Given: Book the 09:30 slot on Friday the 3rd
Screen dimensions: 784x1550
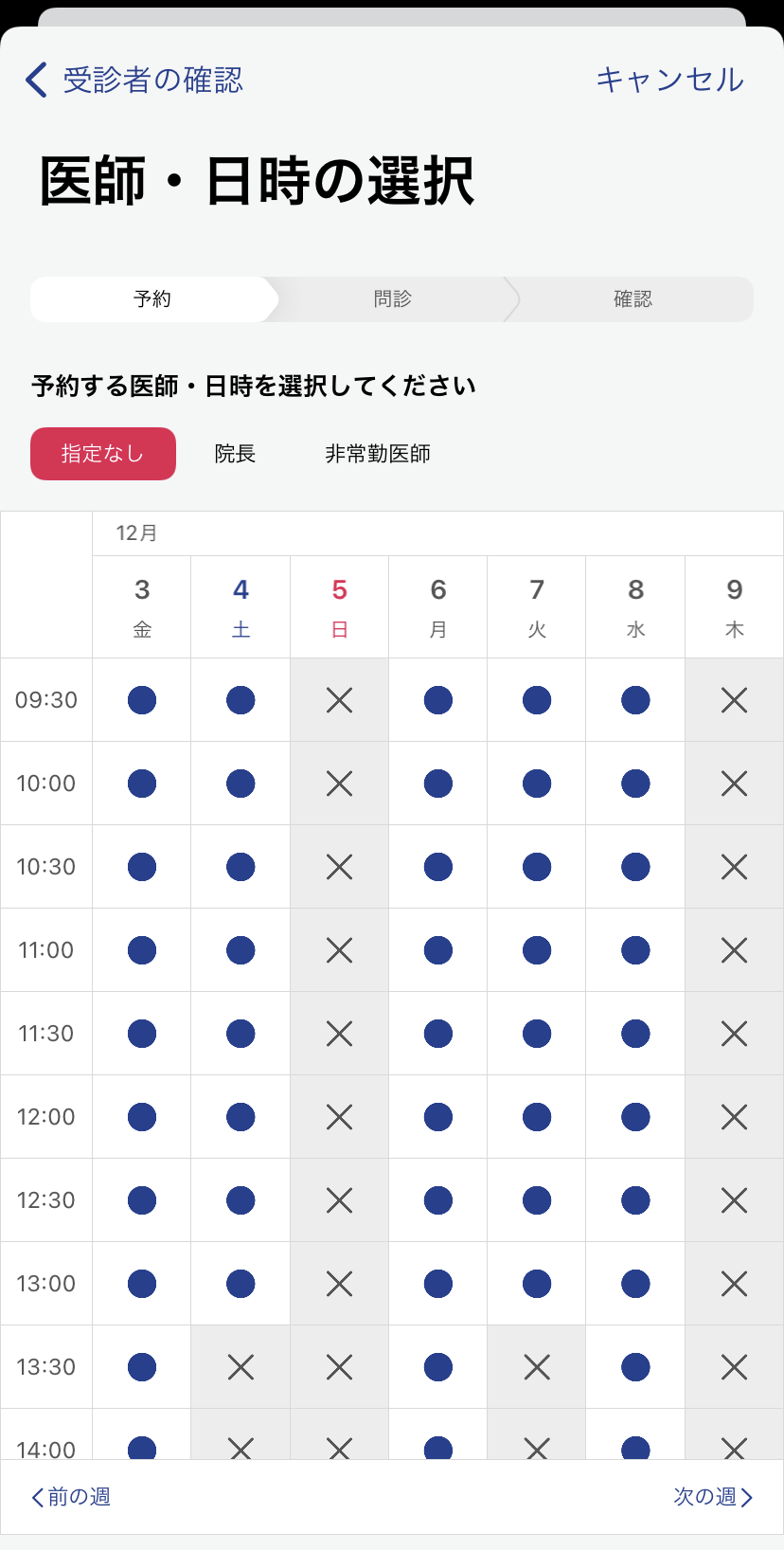Looking at the screenshot, I should pyautogui.click(x=142, y=700).
